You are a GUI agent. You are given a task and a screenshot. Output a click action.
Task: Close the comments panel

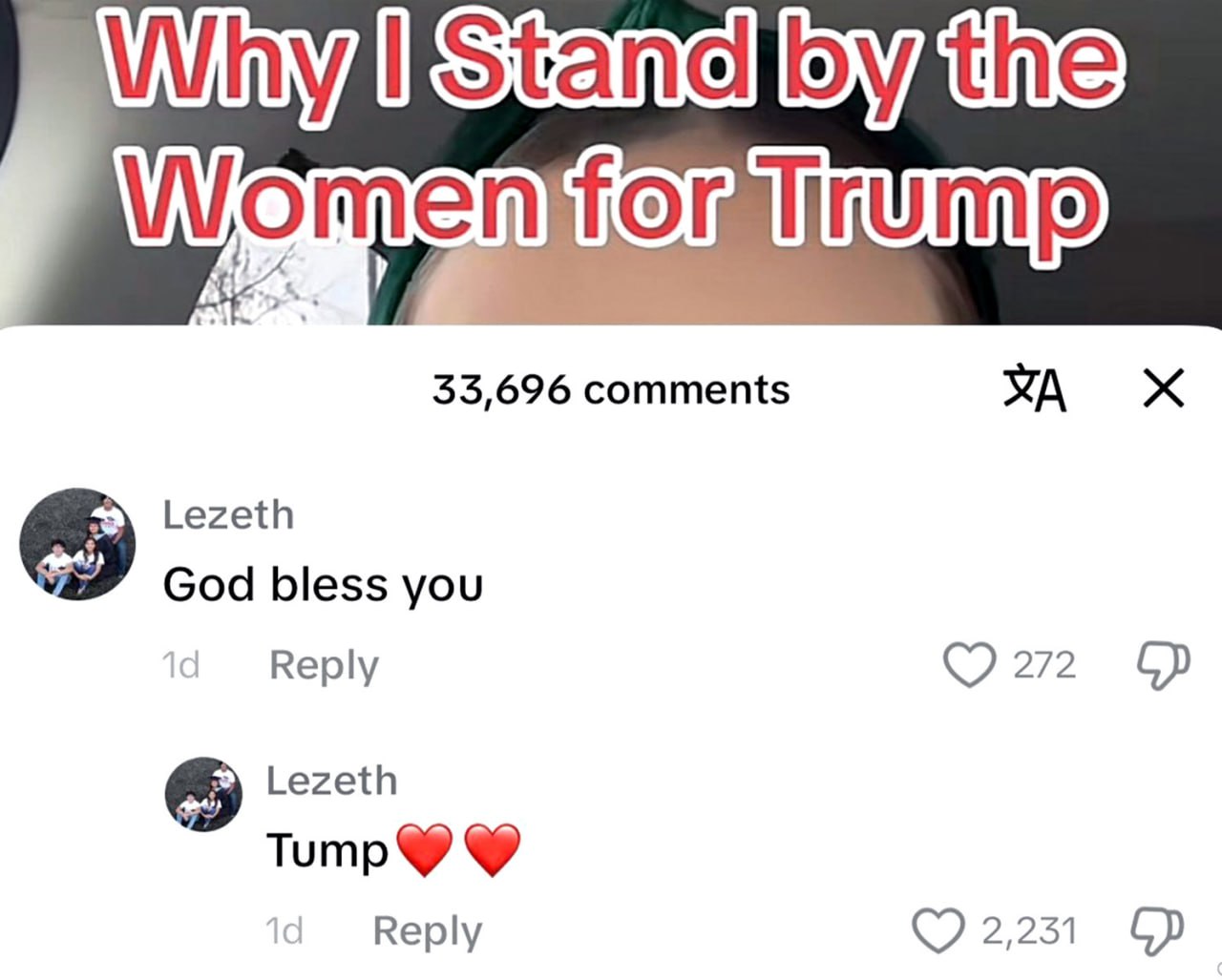[1163, 389]
